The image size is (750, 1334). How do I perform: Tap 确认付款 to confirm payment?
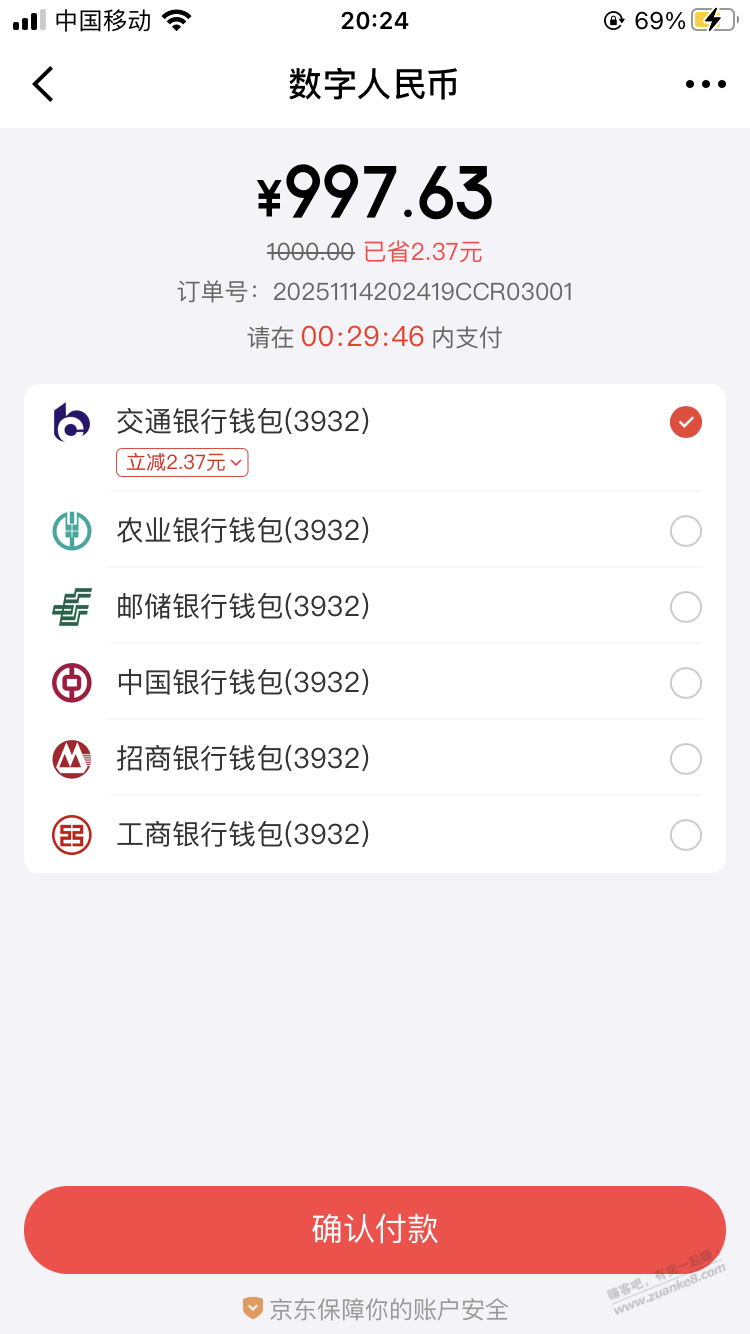point(375,1229)
